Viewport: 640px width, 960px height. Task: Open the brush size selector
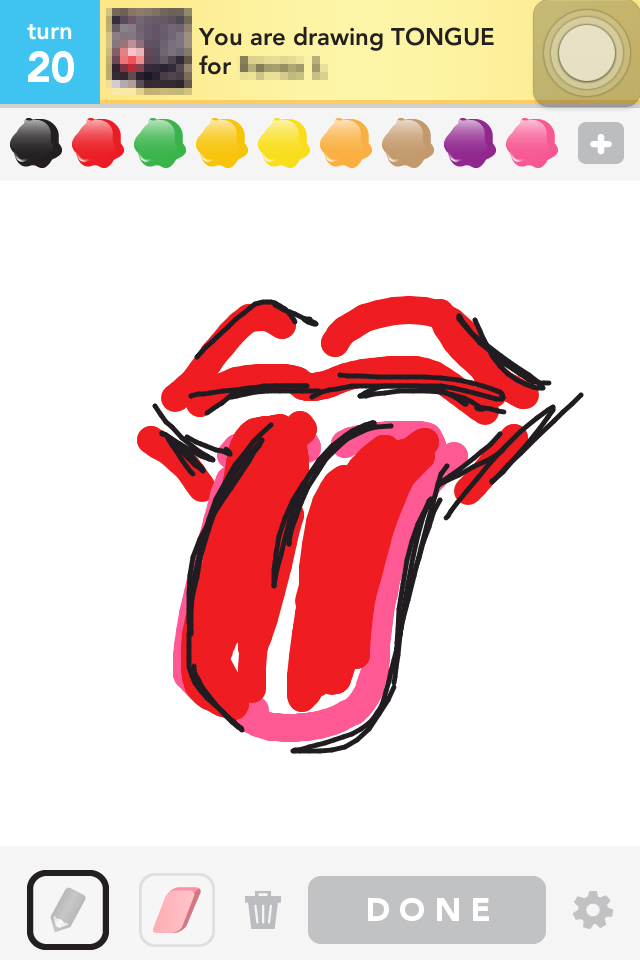586,53
